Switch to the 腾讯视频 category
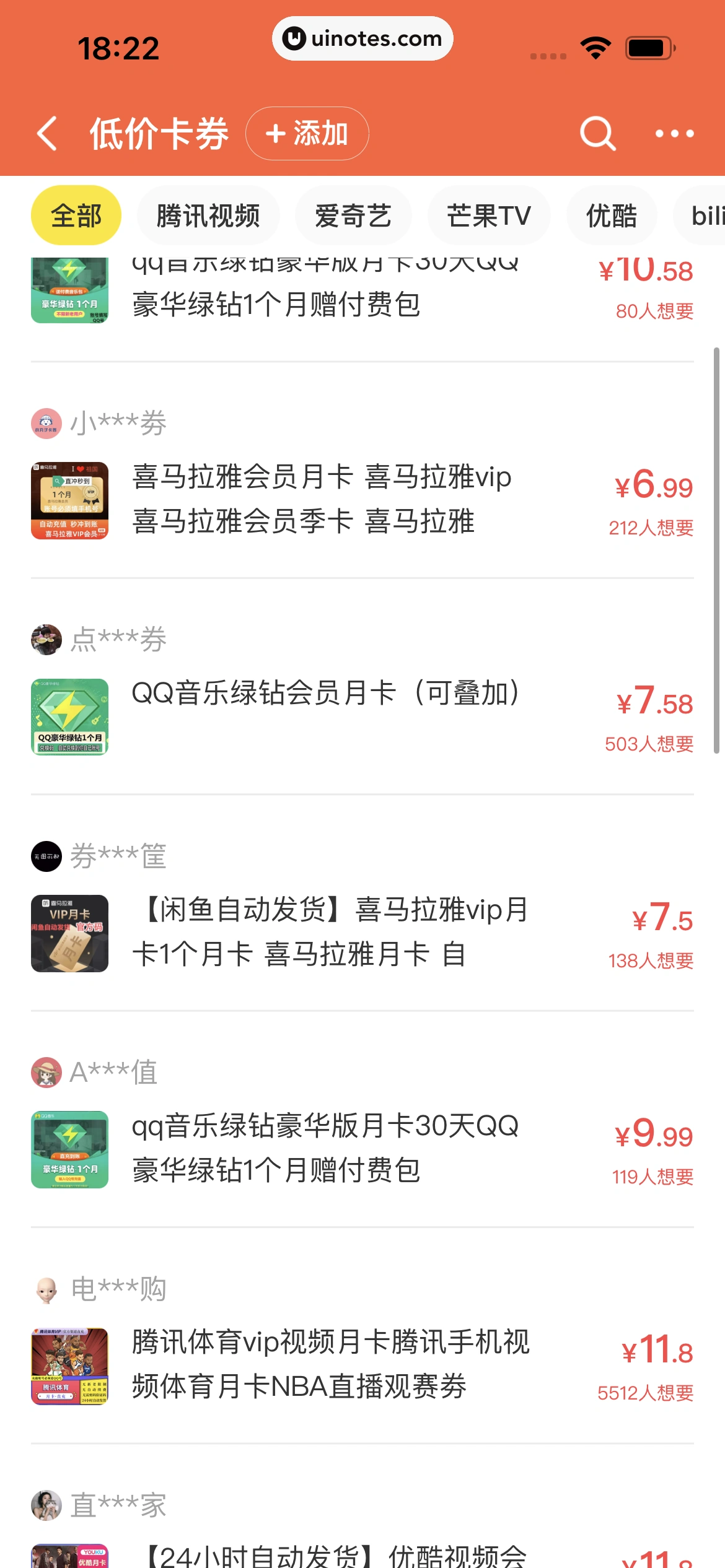This screenshot has height=1568, width=725. click(208, 216)
